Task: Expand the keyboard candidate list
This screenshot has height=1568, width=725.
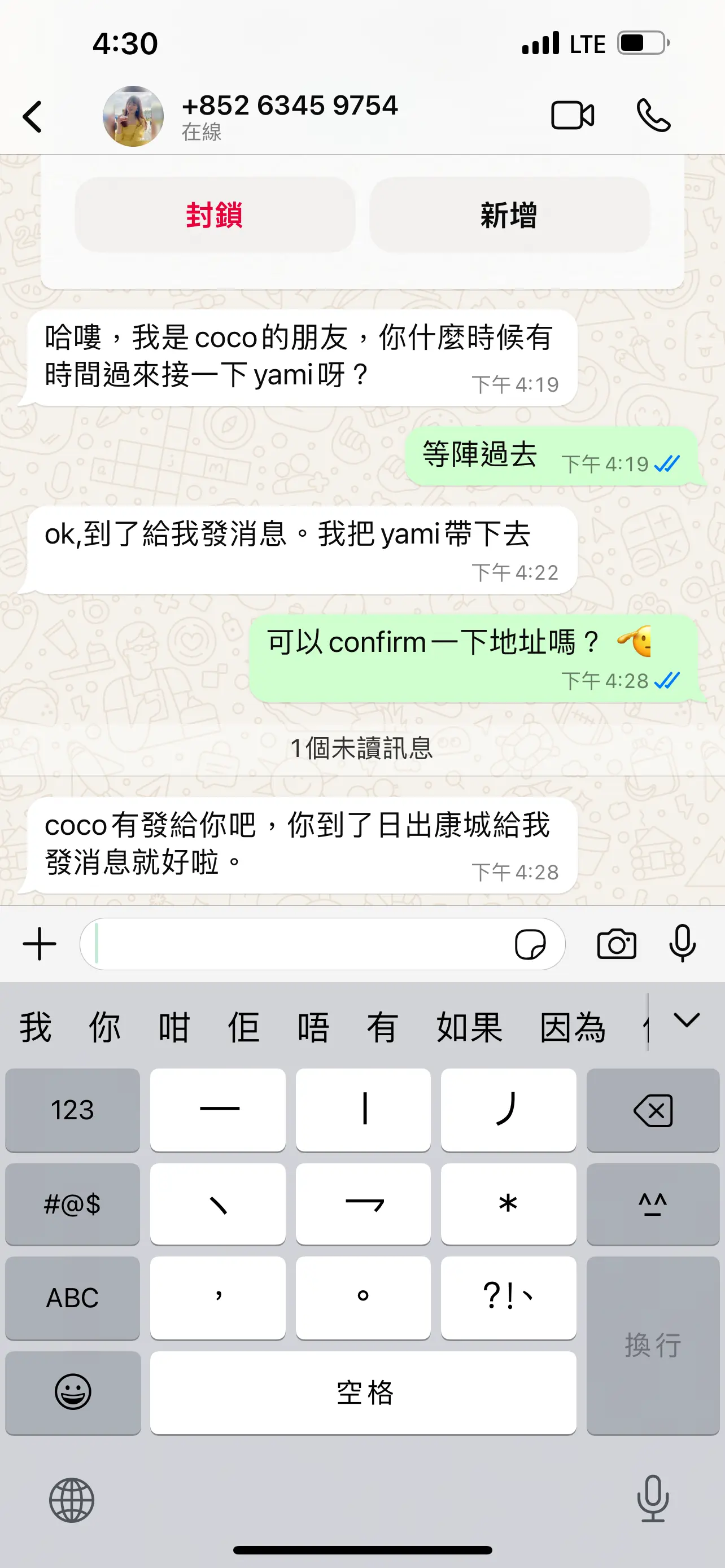Action: click(687, 1020)
